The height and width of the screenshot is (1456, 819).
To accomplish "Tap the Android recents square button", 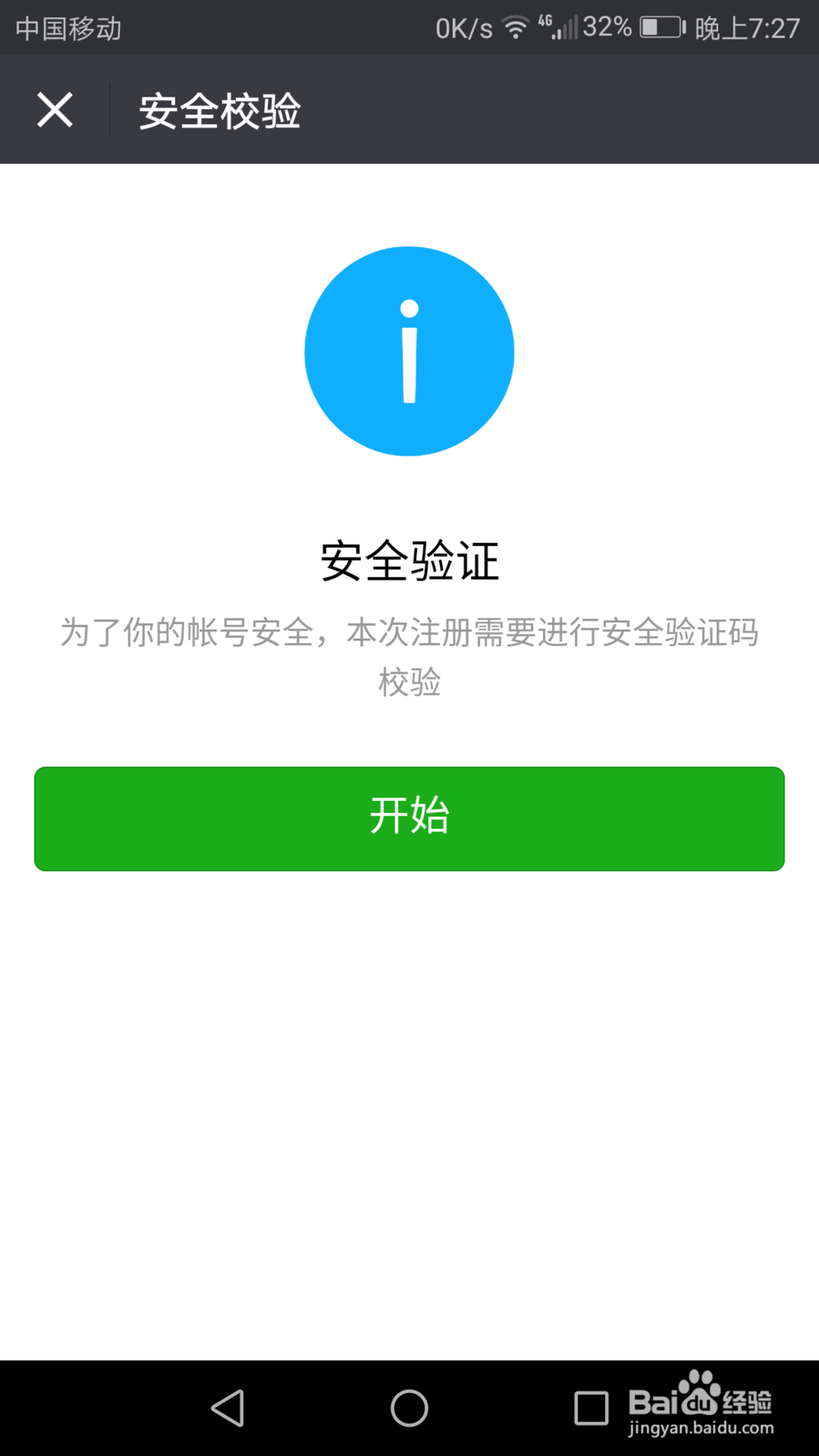I will 592,1409.
